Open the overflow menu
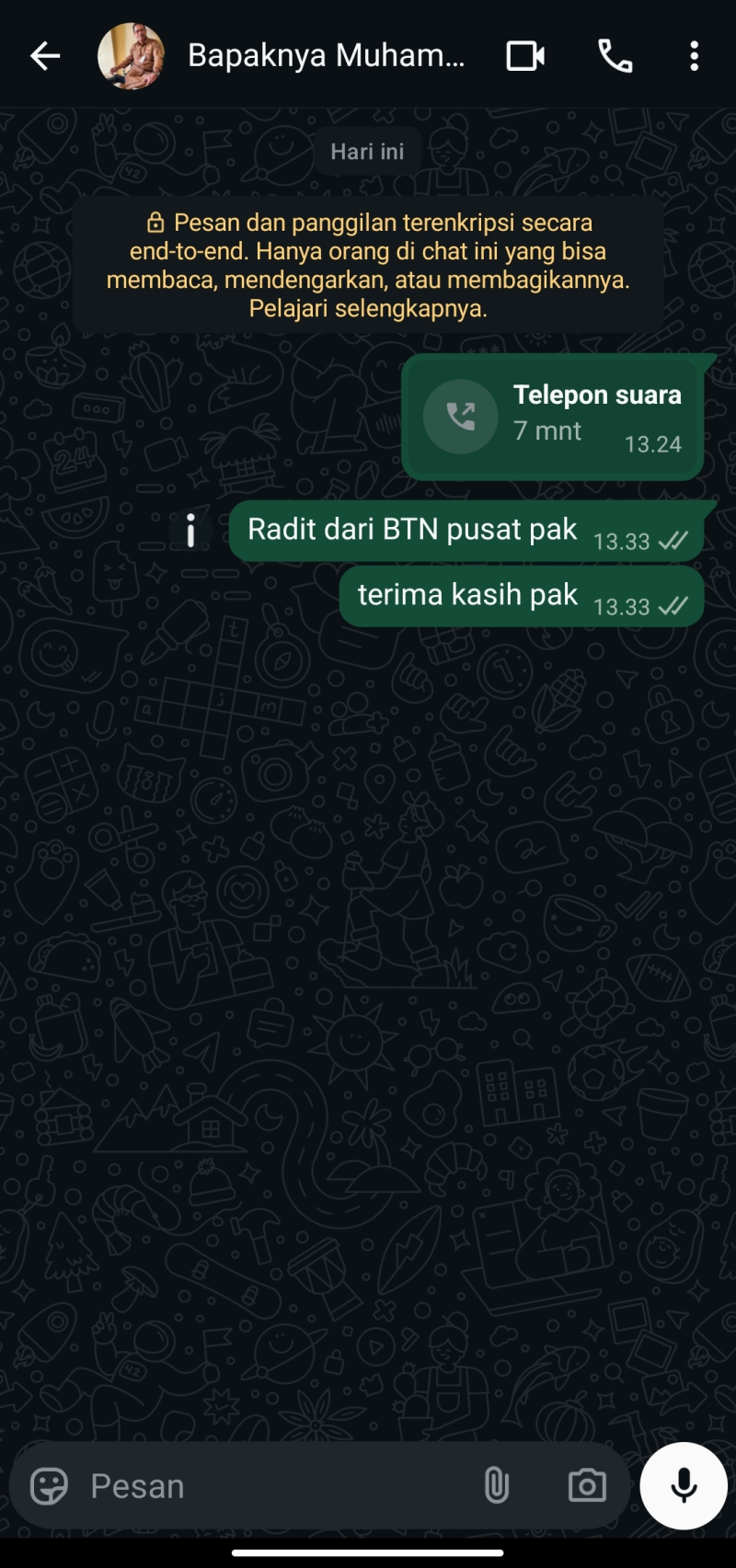 (x=695, y=56)
